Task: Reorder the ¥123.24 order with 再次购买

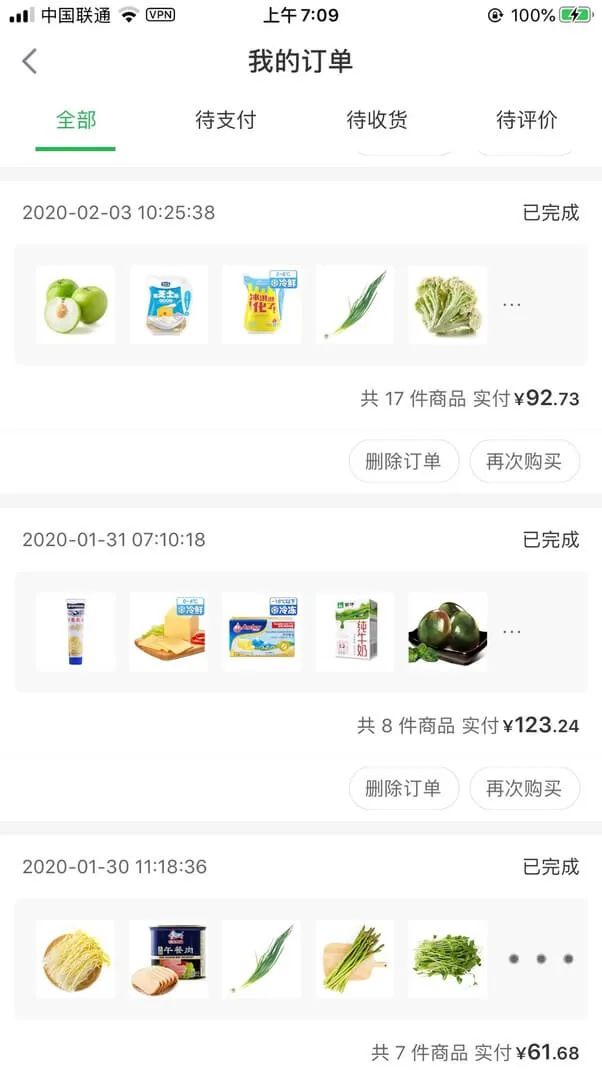Action: [x=524, y=788]
